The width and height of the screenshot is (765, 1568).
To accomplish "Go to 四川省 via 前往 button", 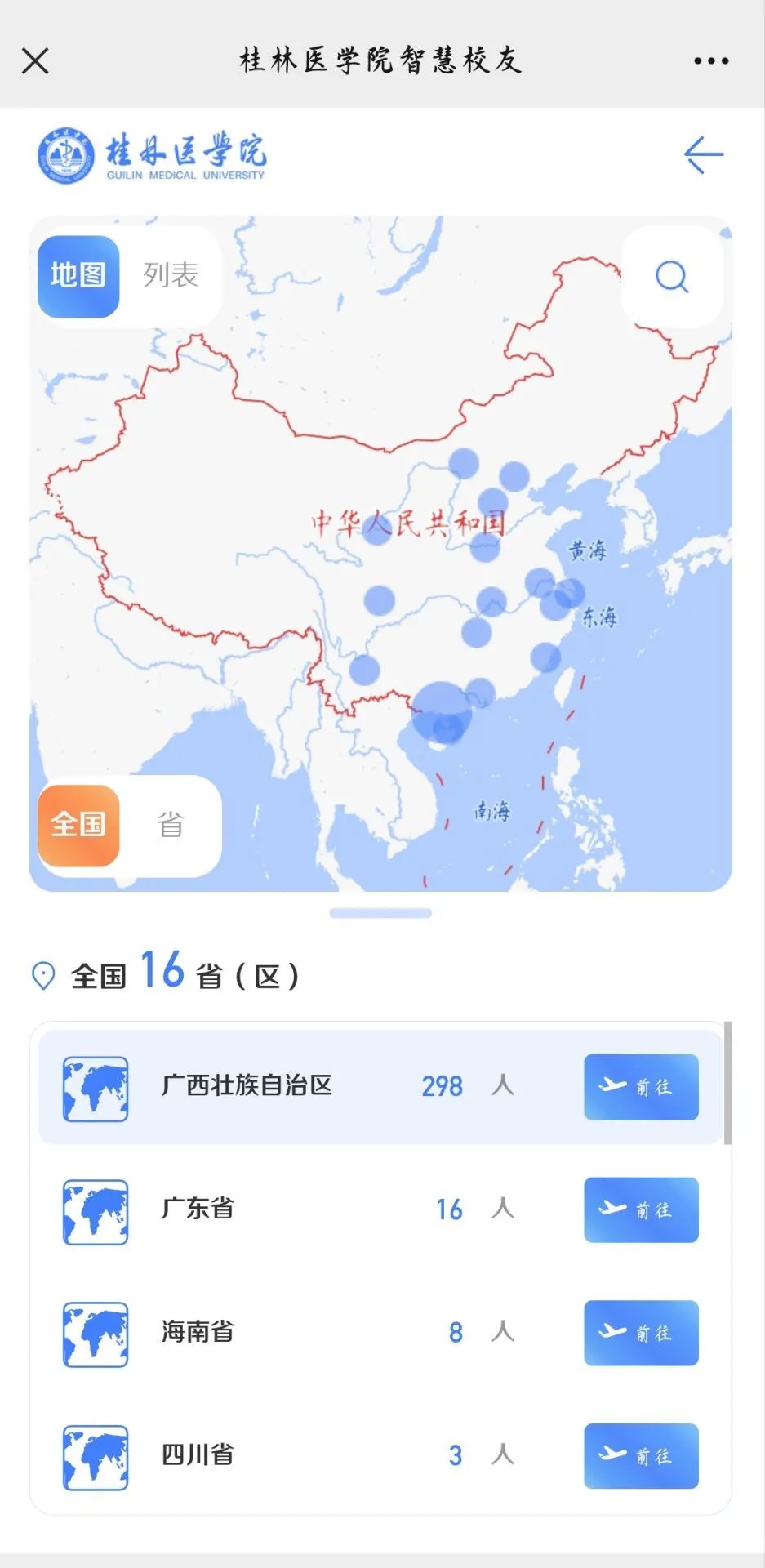I will [641, 1456].
